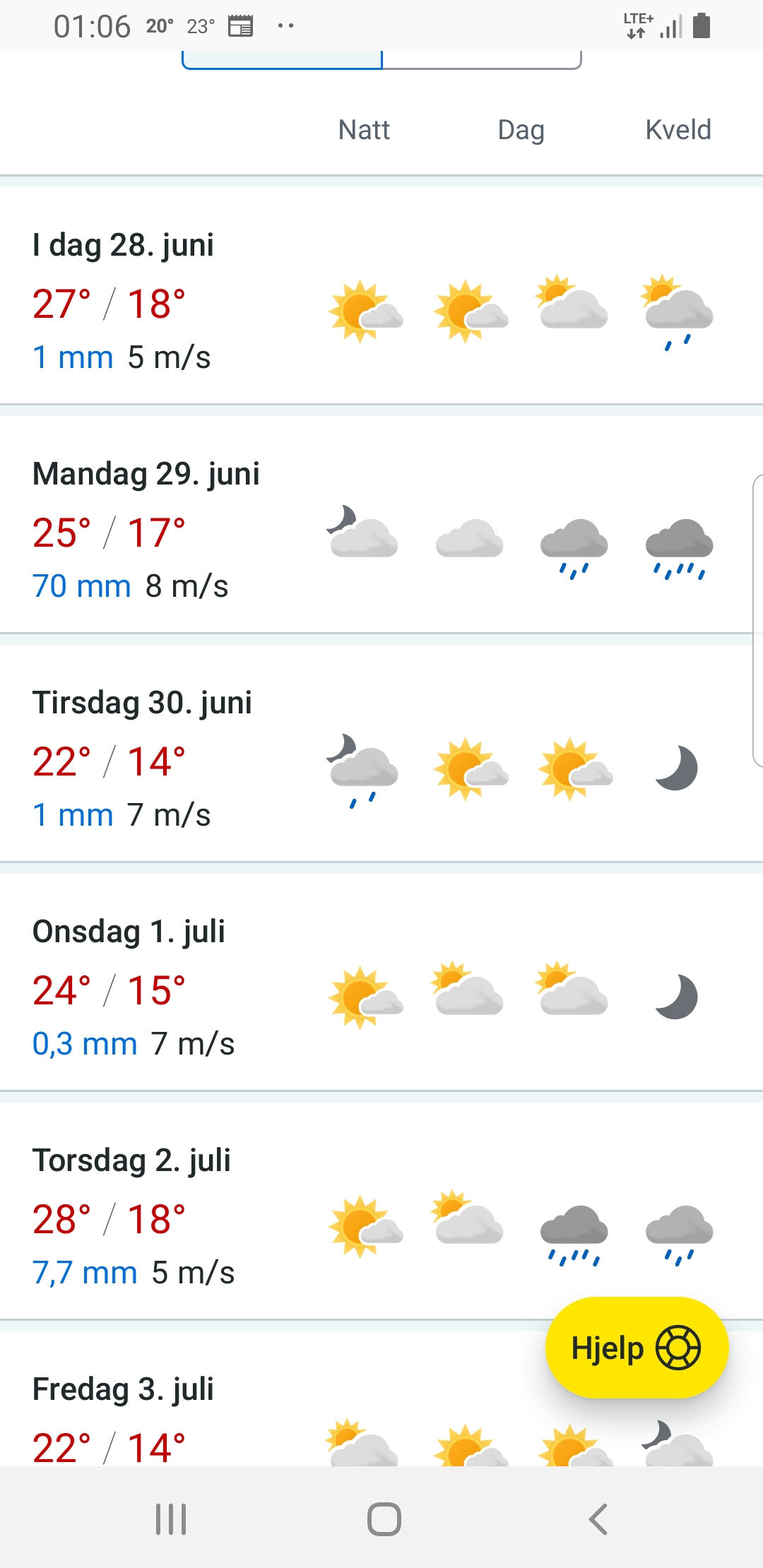Go back using the system back button
This screenshot has height=1568, width=763.
(x=598, y=1519)
